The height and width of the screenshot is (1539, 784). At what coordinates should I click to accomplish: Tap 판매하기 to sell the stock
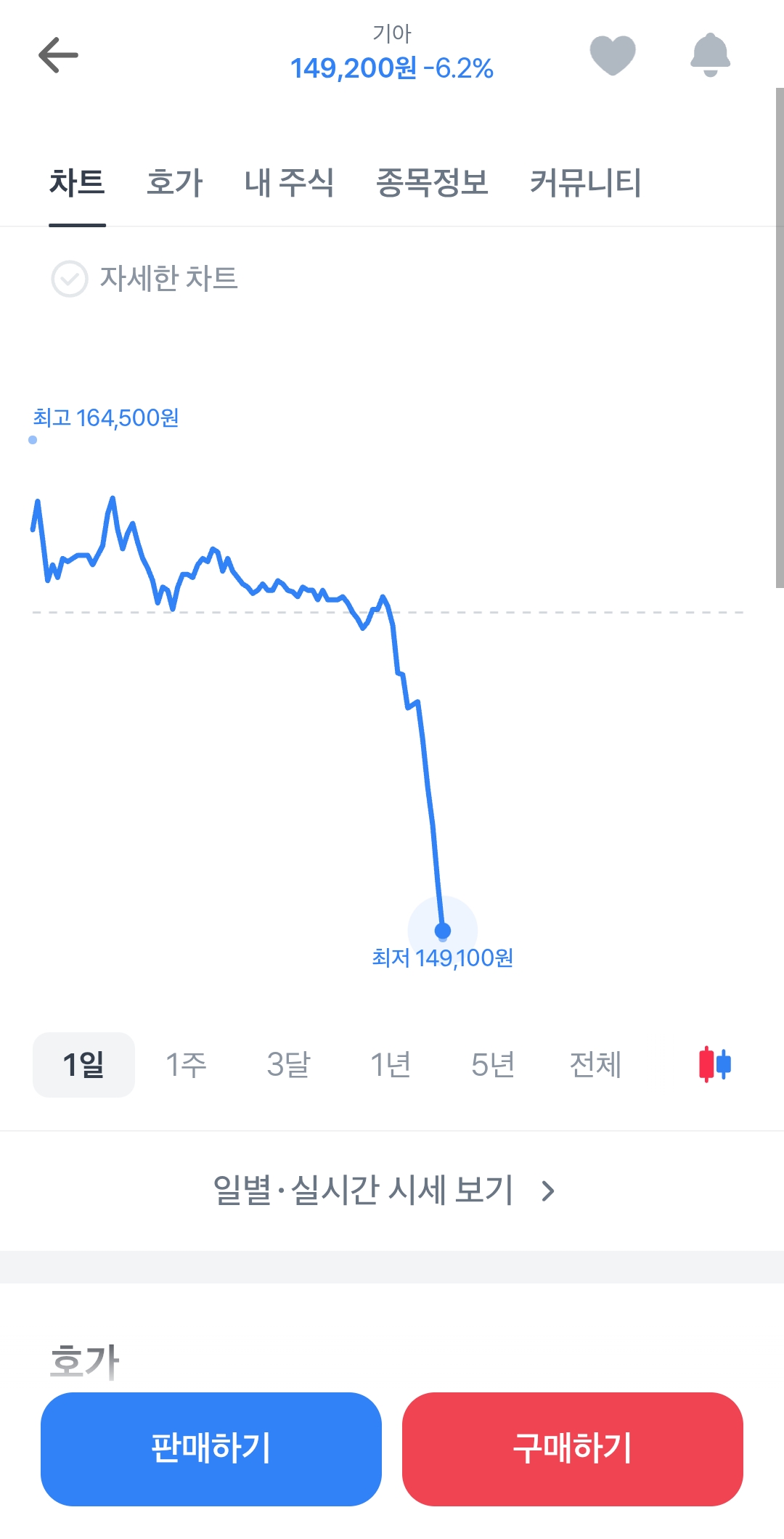[x=211, y=1448]
